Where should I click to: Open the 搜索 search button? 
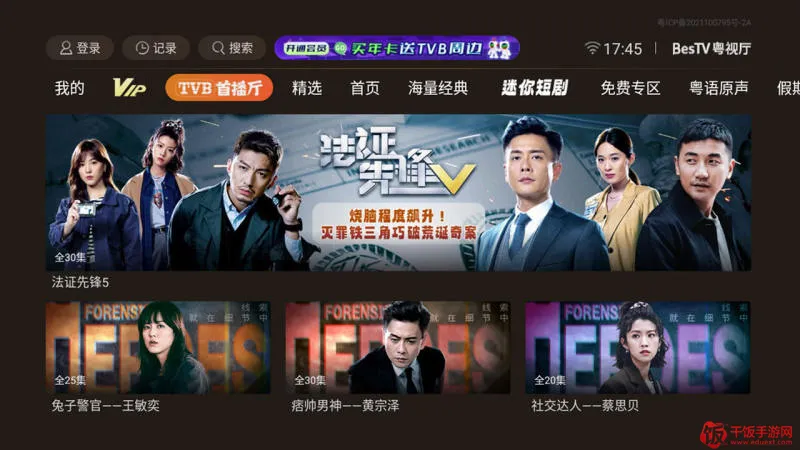(232, 48)
